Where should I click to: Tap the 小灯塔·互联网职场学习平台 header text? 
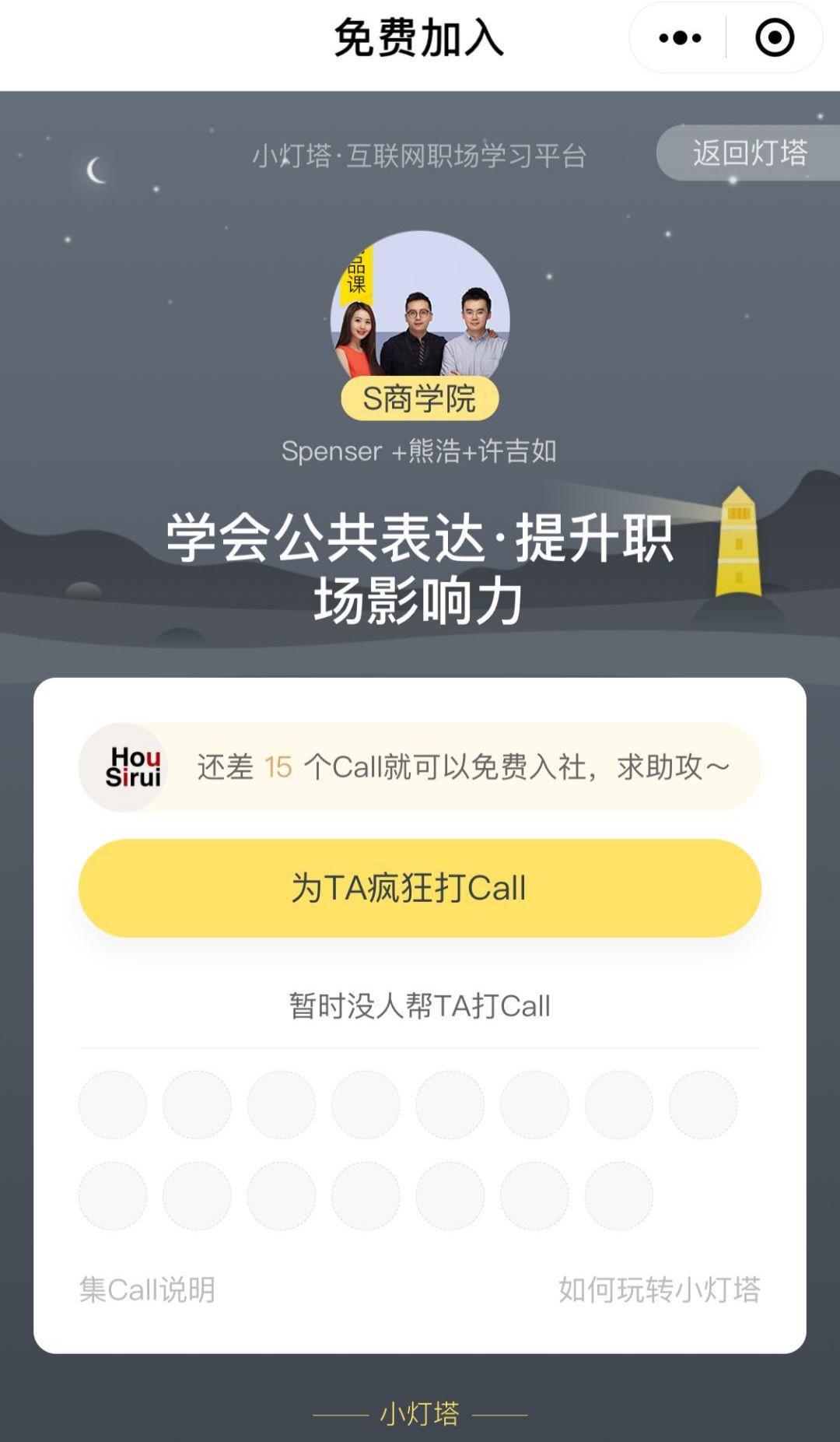[x=420, y=156]
